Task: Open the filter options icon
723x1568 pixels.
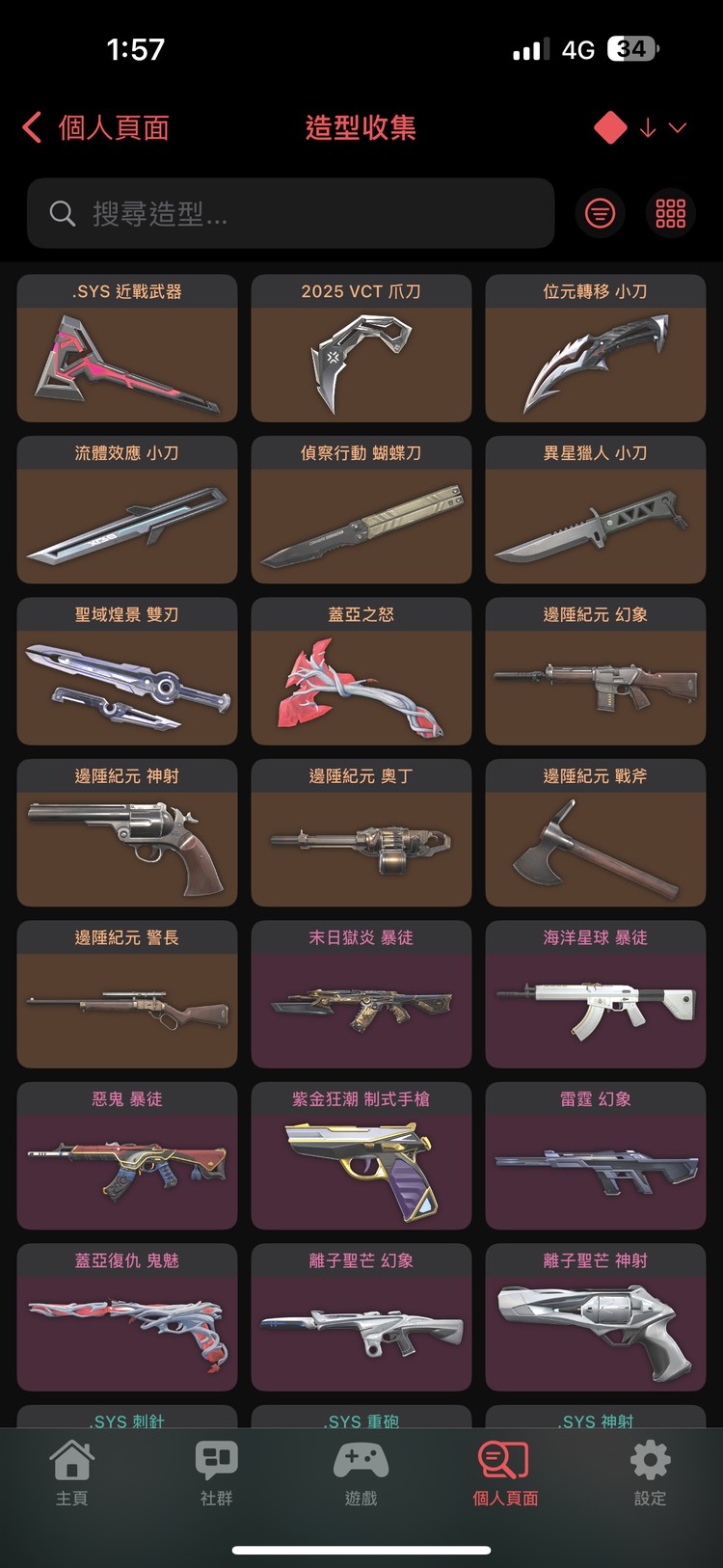Action: point(600,213)
